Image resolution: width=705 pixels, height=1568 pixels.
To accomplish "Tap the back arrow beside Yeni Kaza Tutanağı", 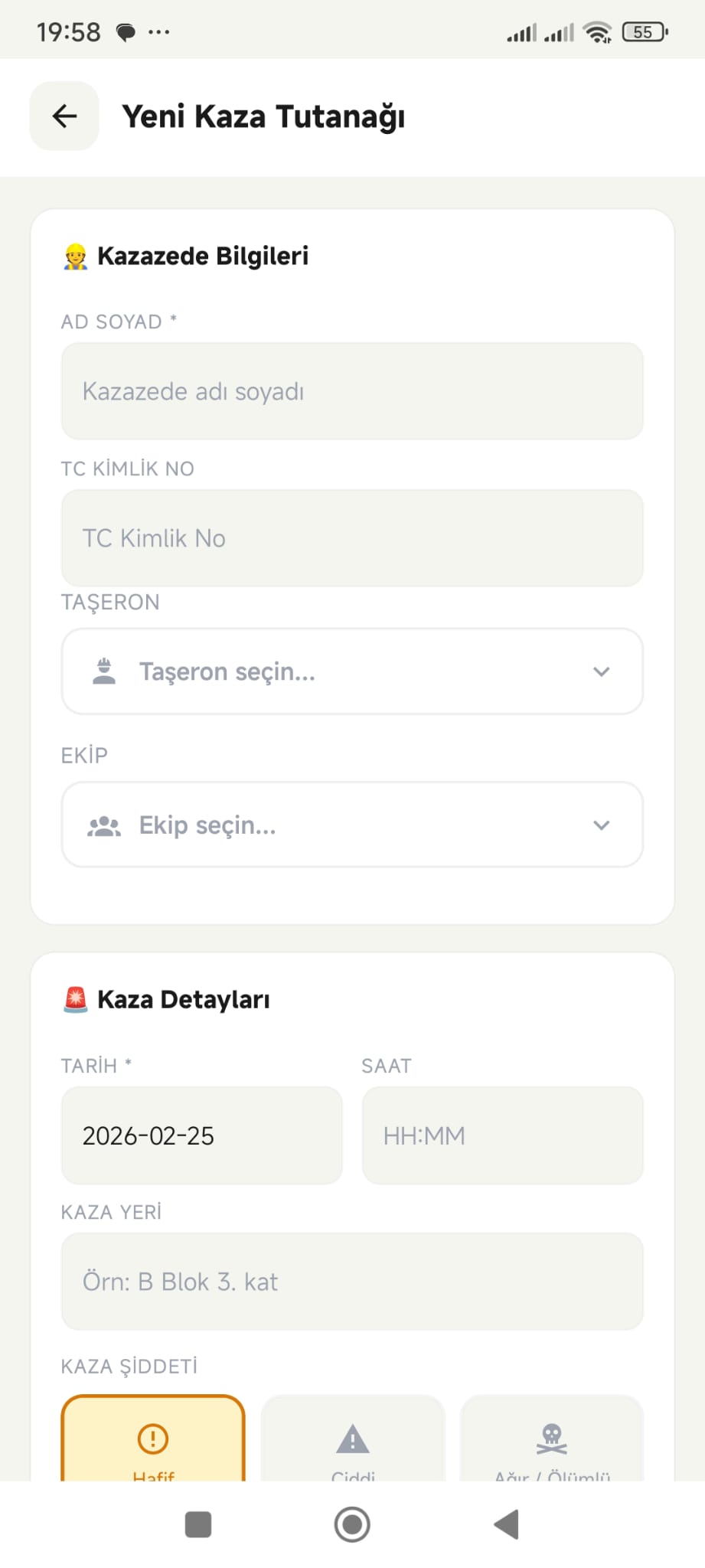I will (x=64, y=117).
